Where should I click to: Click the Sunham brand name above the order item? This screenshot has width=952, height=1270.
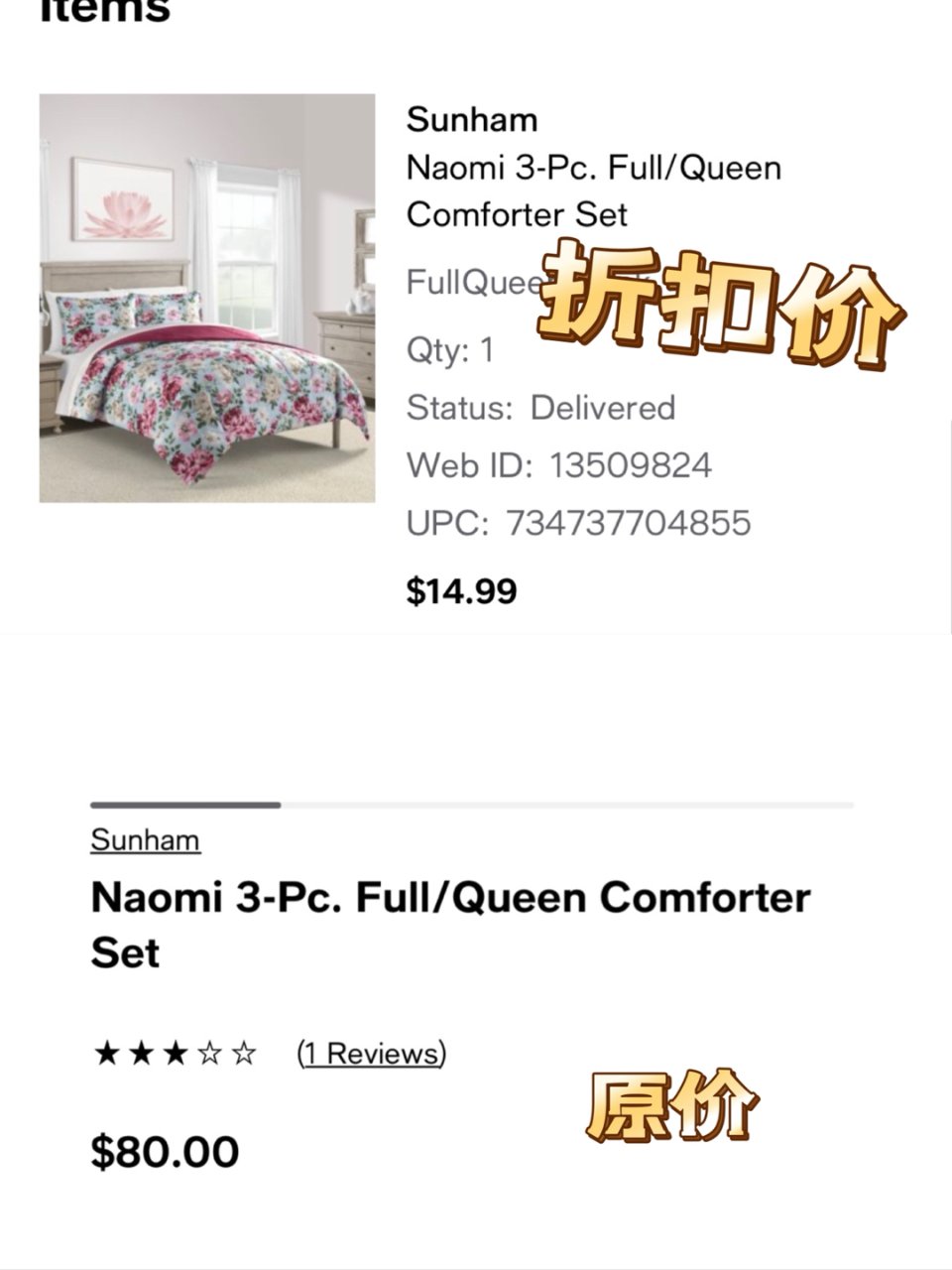473,119
